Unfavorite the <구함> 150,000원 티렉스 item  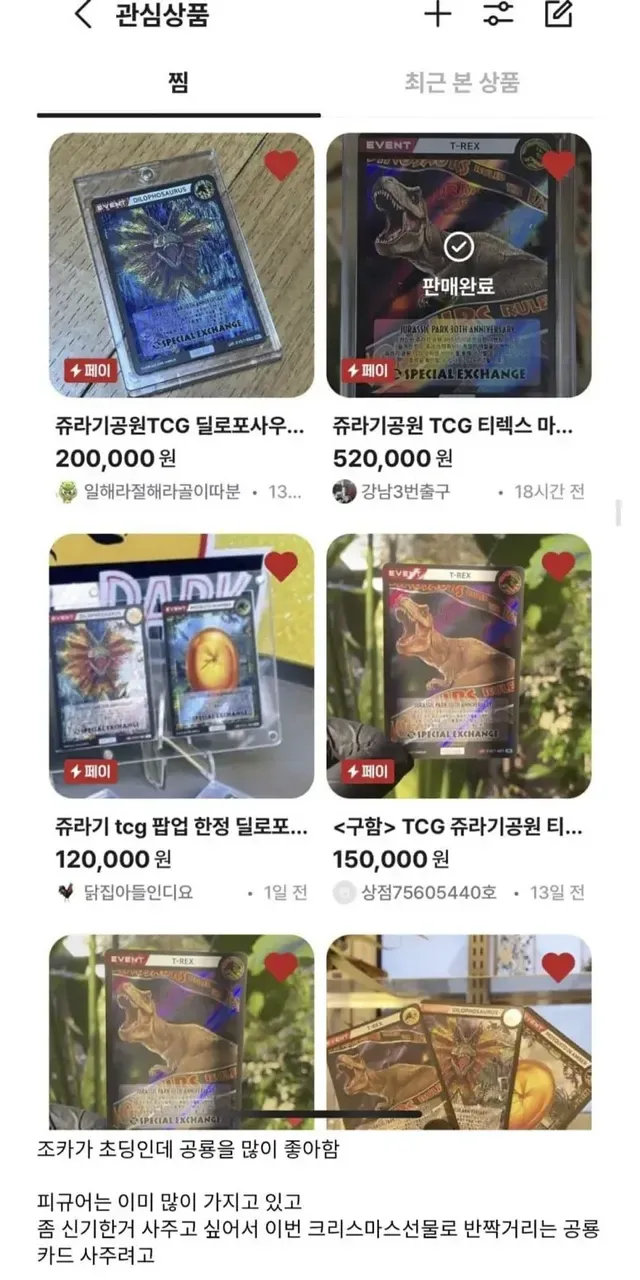click(558, 566)
